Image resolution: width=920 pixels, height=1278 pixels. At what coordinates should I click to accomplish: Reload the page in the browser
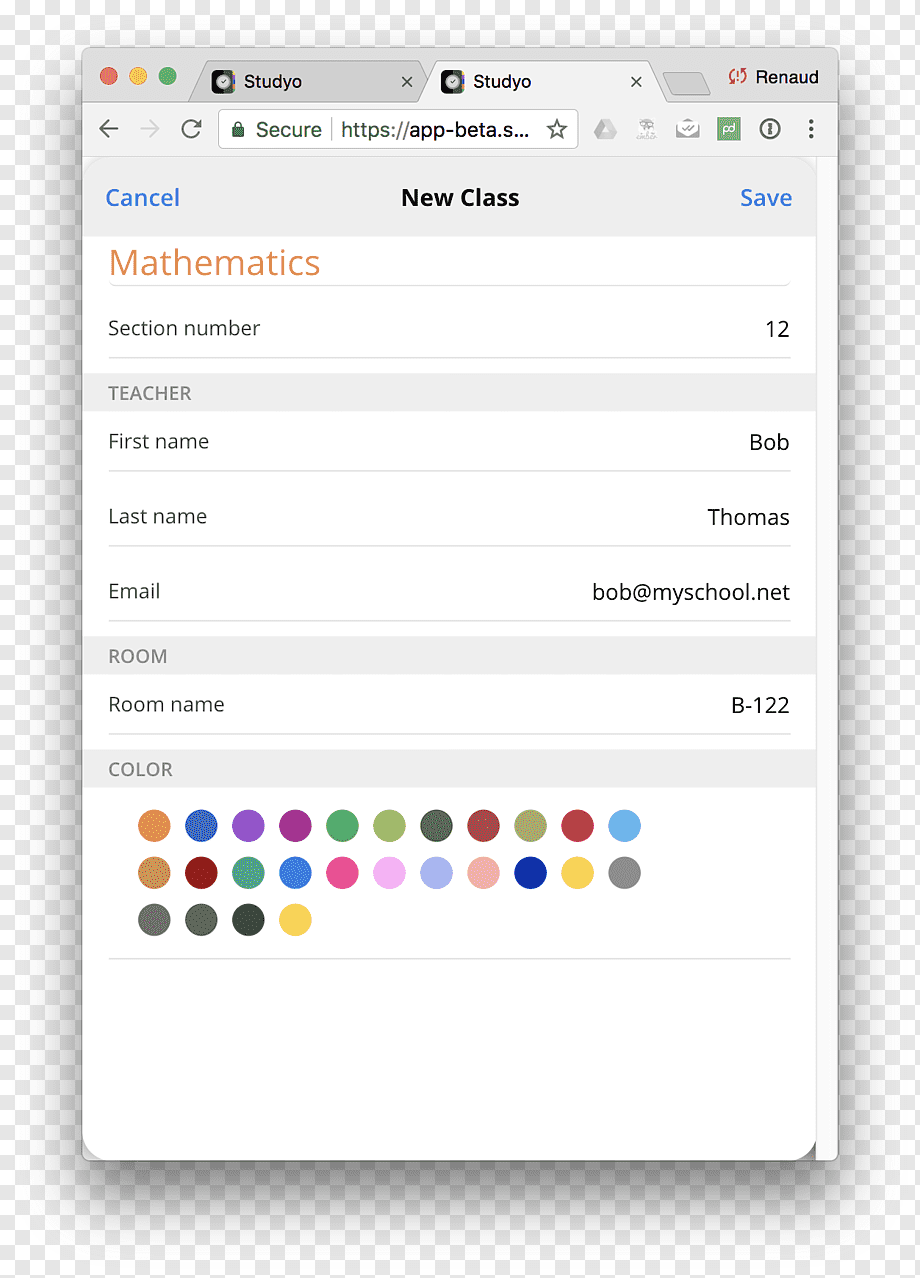tap(191, 129)
